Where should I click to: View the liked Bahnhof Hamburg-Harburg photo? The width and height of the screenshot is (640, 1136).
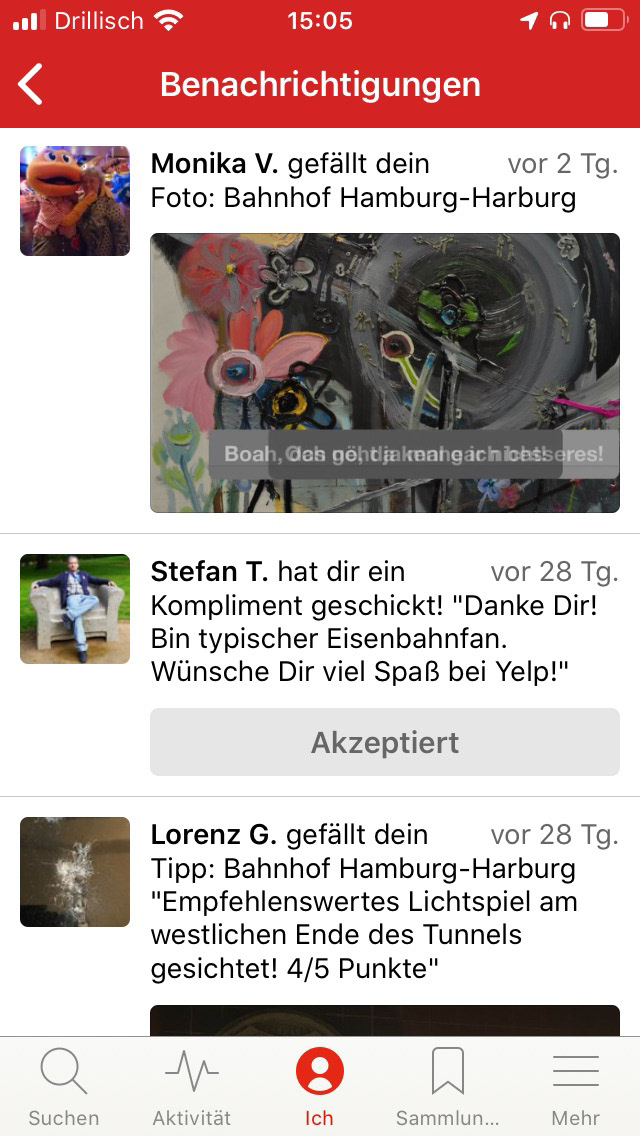coord(385,373)
